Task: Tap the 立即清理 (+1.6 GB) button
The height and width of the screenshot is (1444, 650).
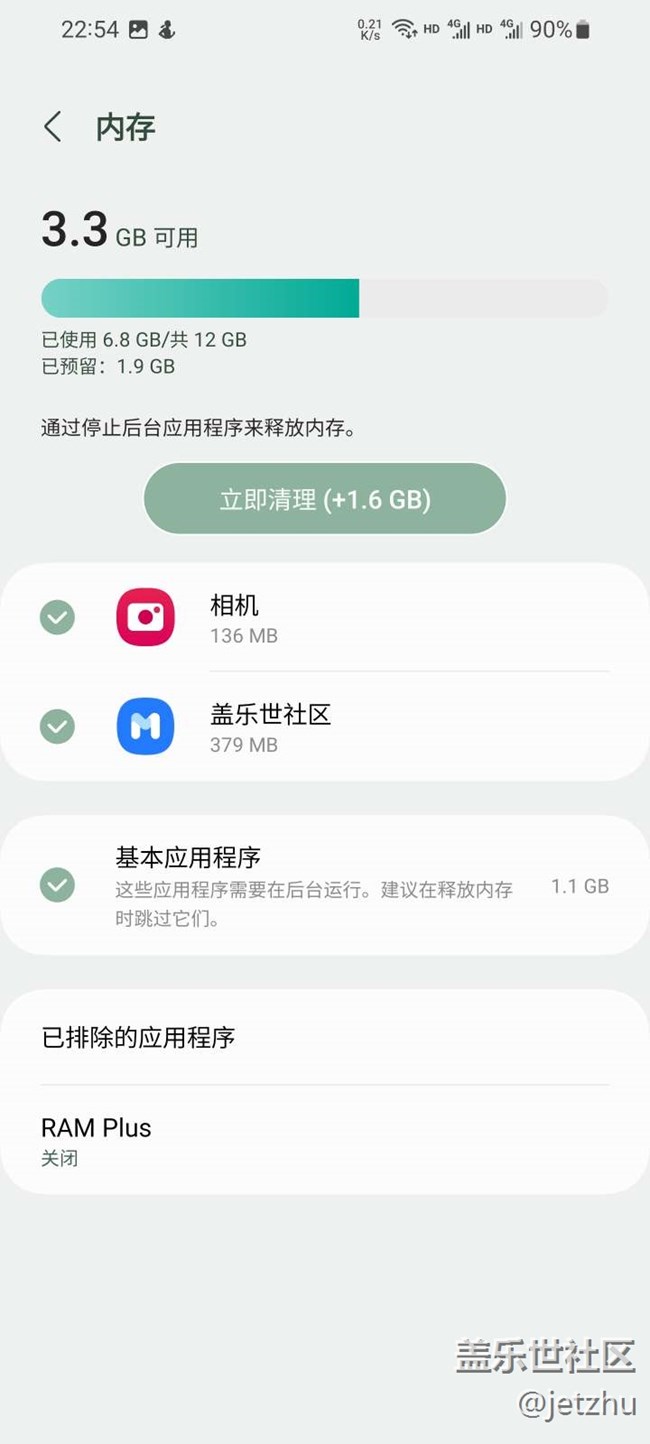Action: pyautogui.click(x=325, y=498)
